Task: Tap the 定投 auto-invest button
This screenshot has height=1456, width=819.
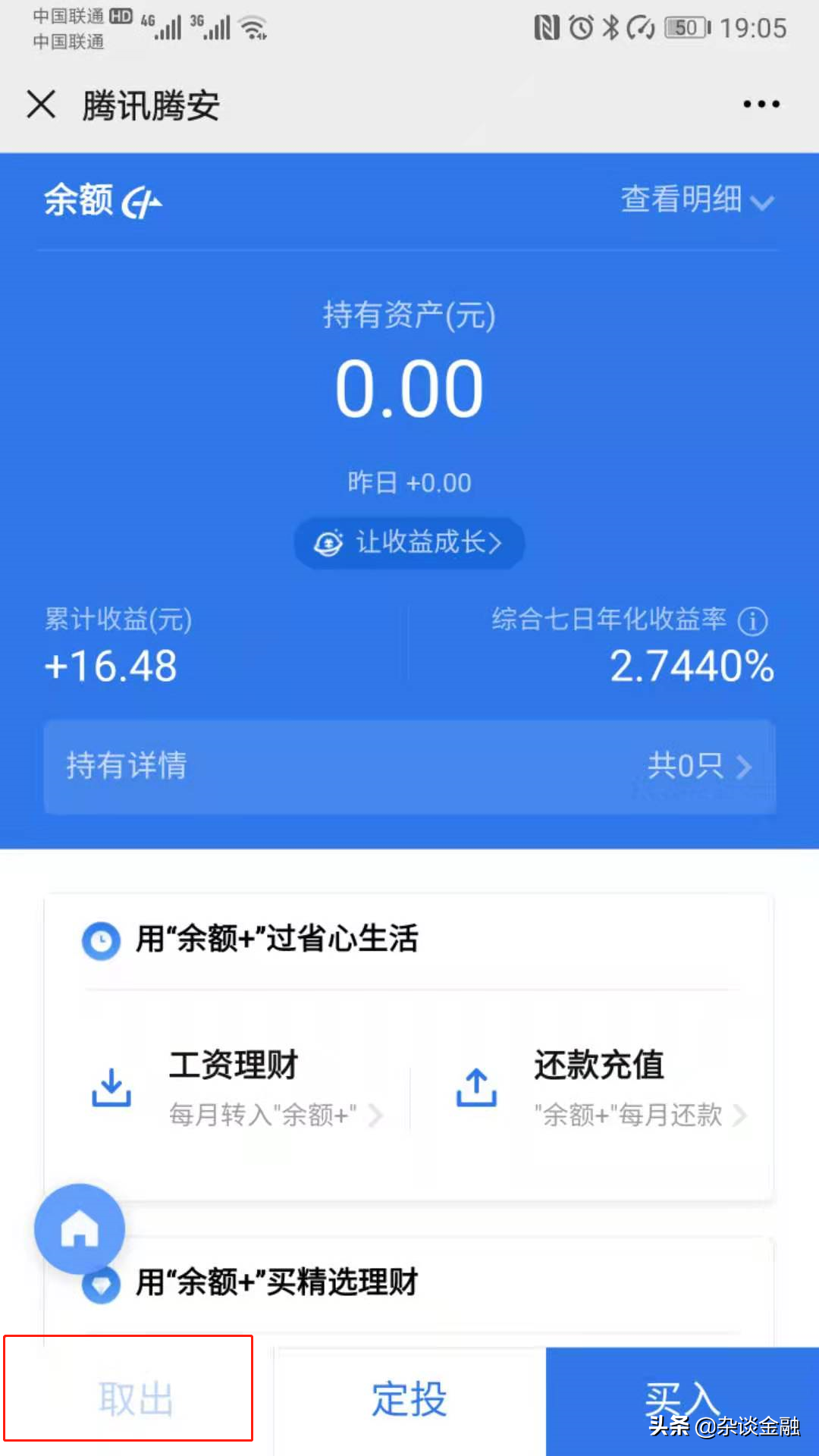Action: tap(409, 1399)
